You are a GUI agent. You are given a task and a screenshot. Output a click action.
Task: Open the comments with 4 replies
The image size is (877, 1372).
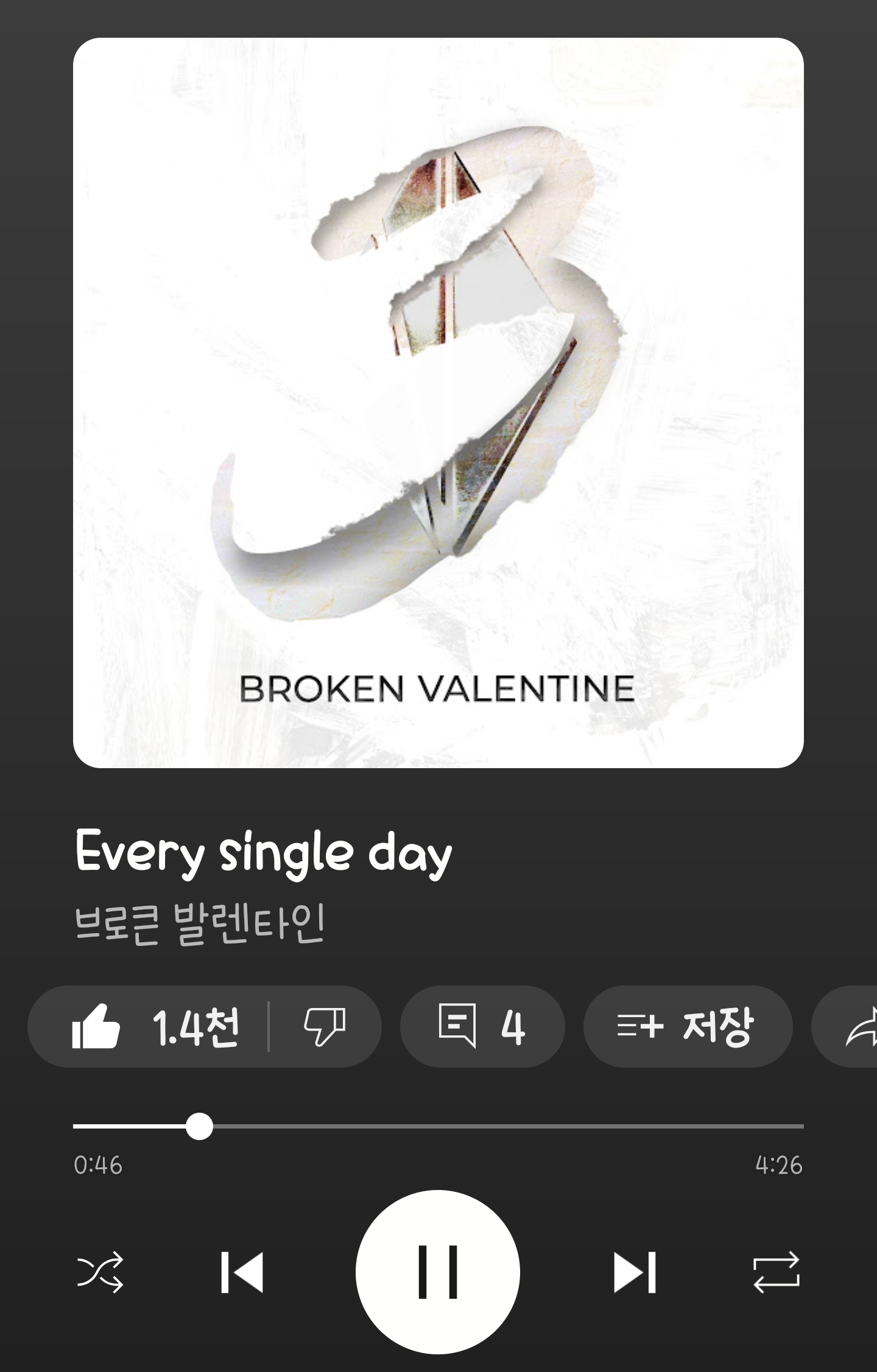[x=482, y=1026]
